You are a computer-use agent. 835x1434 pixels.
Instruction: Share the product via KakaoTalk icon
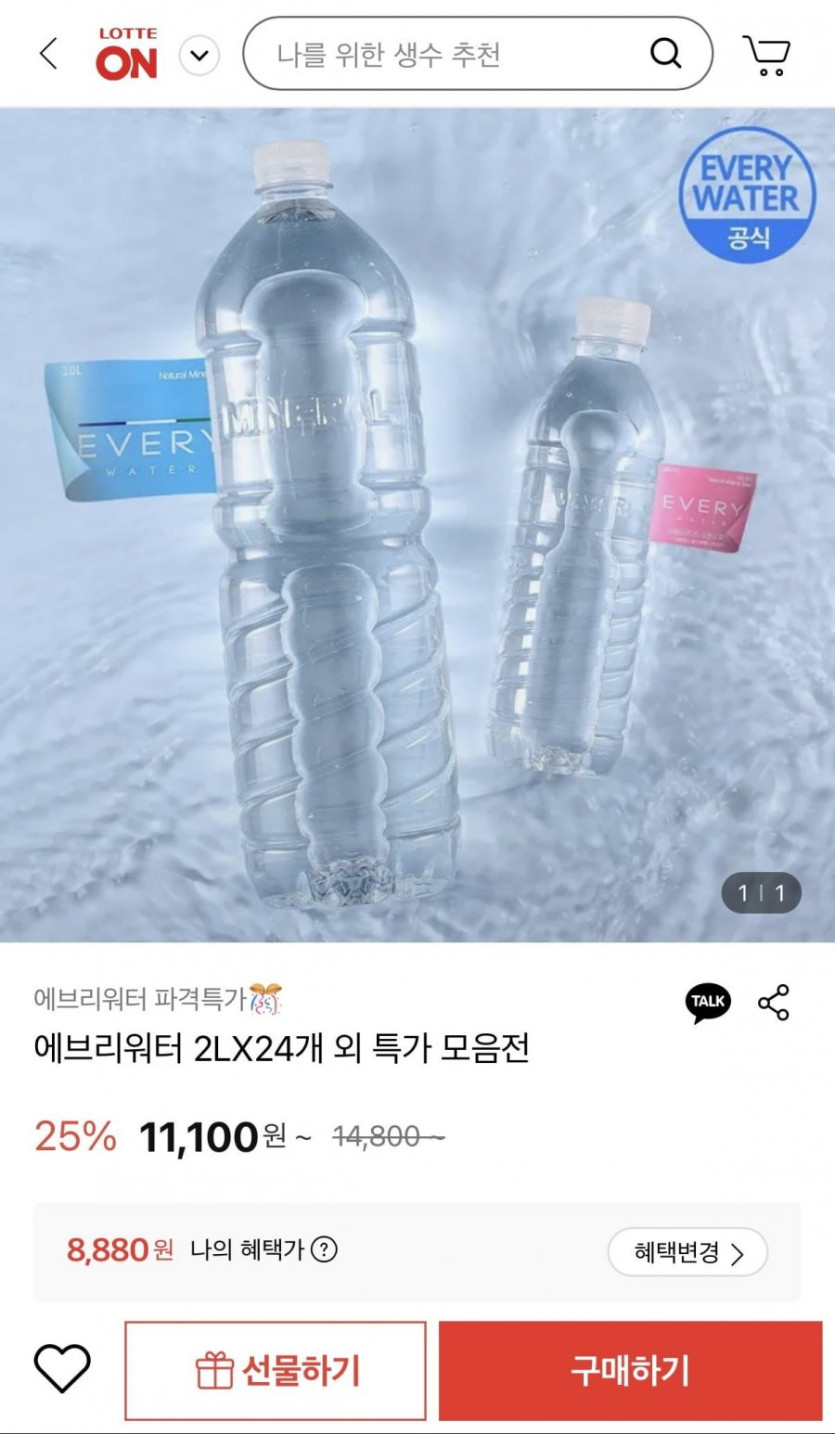pyautogui.click(x=708, y=1003)
